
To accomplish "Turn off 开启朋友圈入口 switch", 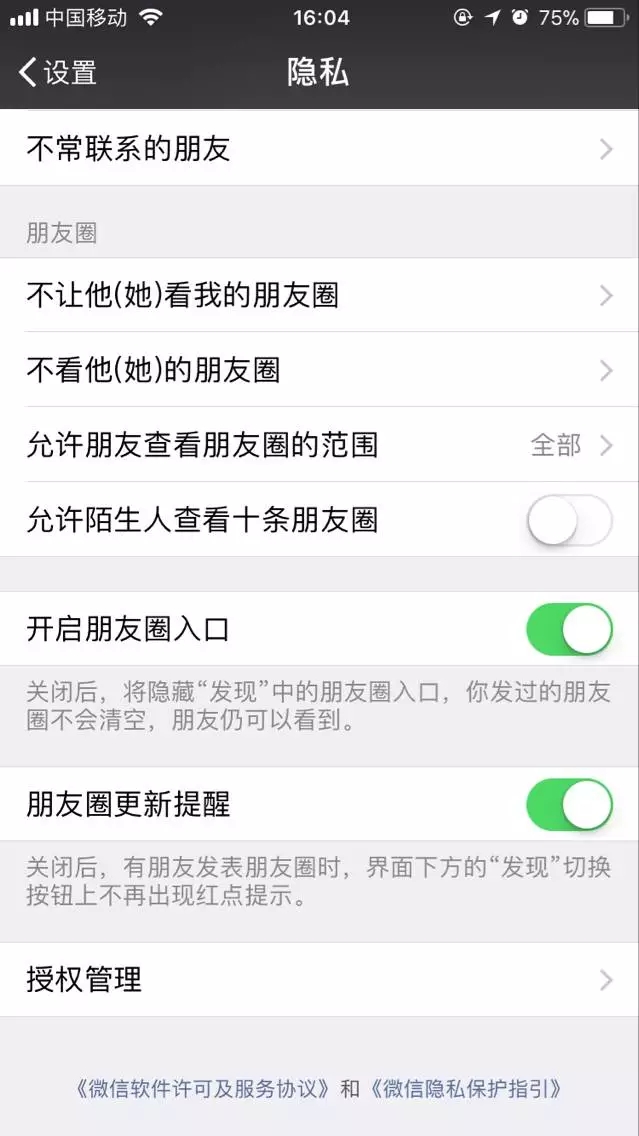I will click(x=569, y=629).
